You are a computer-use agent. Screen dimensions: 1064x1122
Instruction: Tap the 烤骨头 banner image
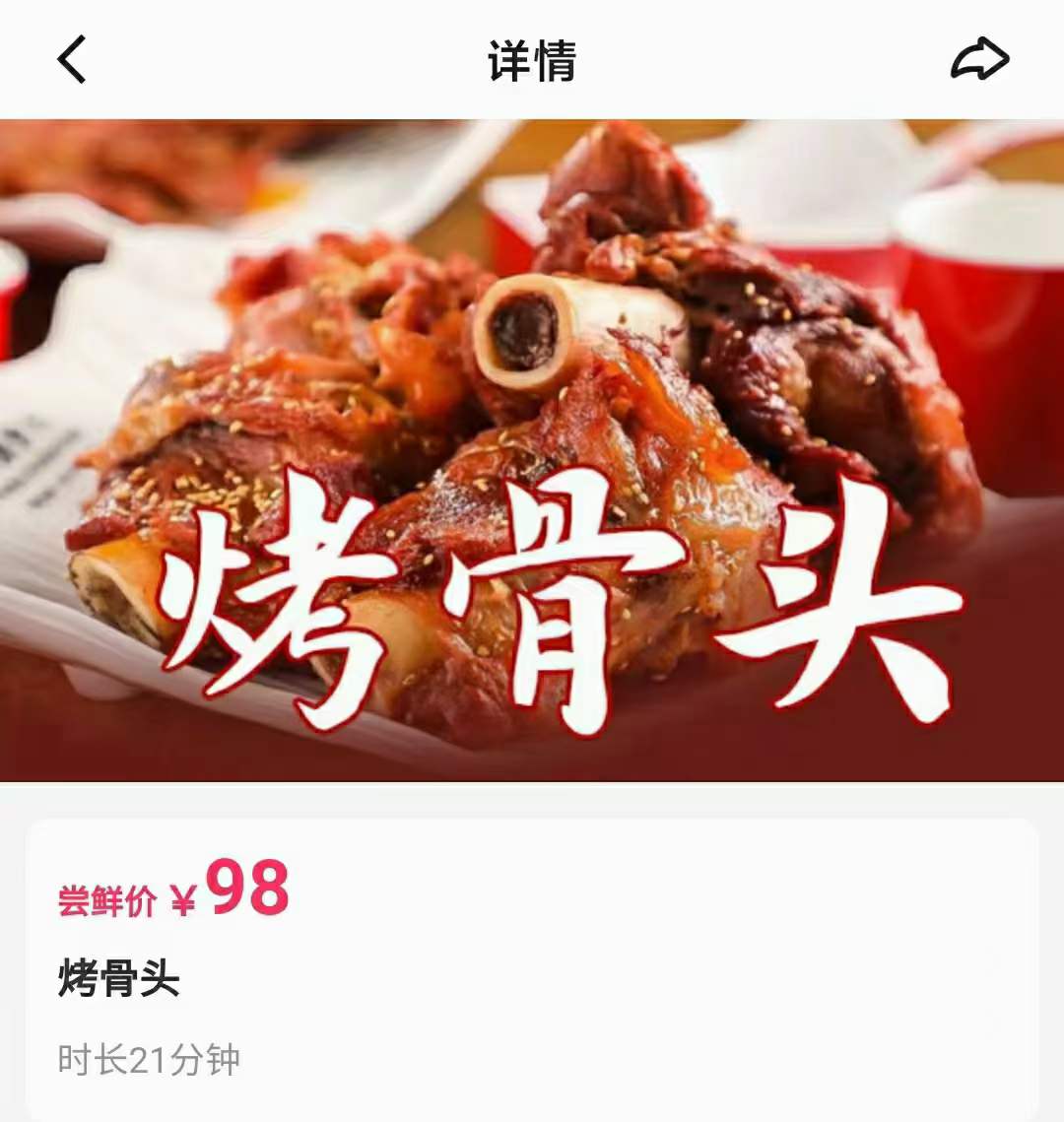pos(532,453)
